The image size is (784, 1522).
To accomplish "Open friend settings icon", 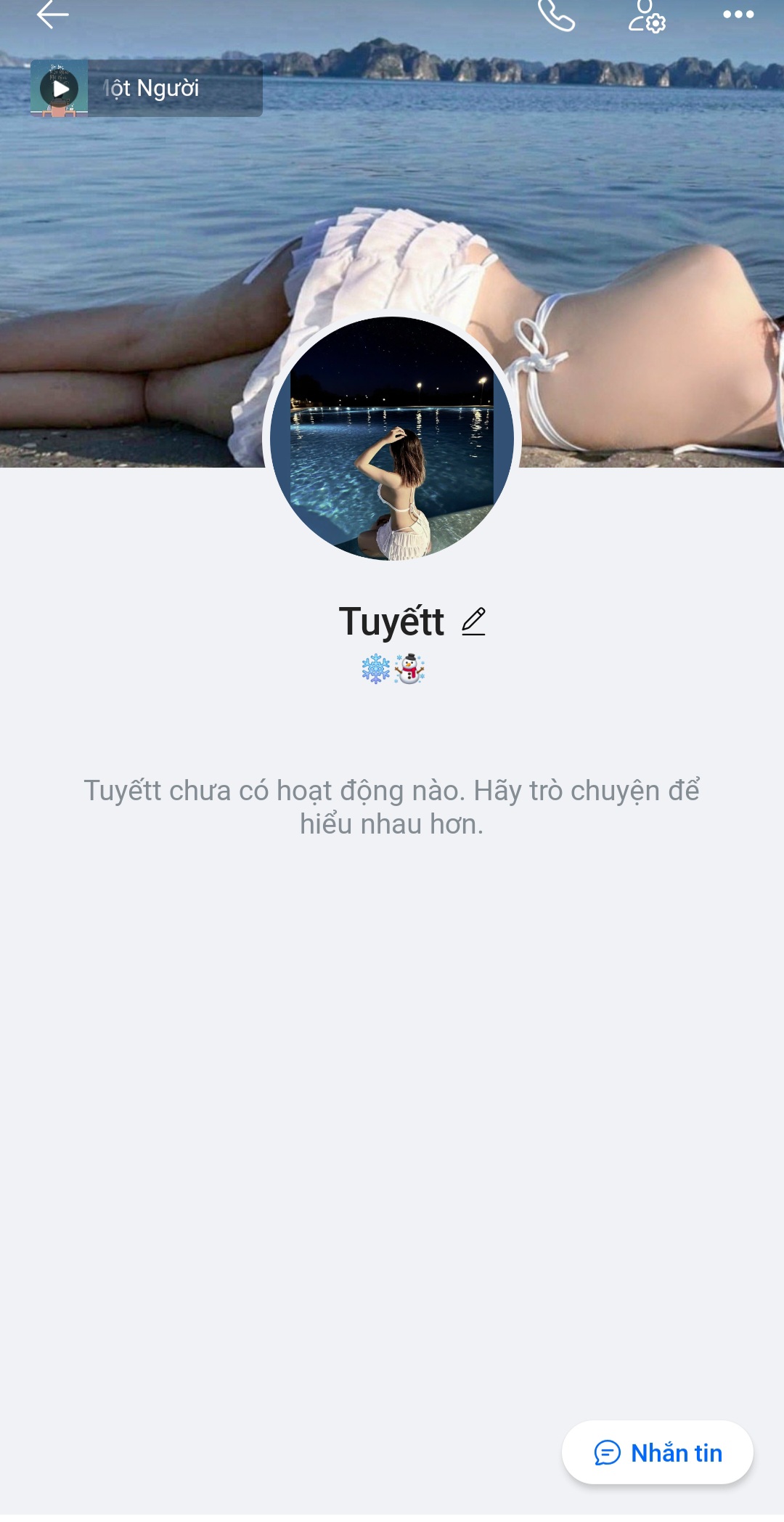I will (x=647, y=16).
